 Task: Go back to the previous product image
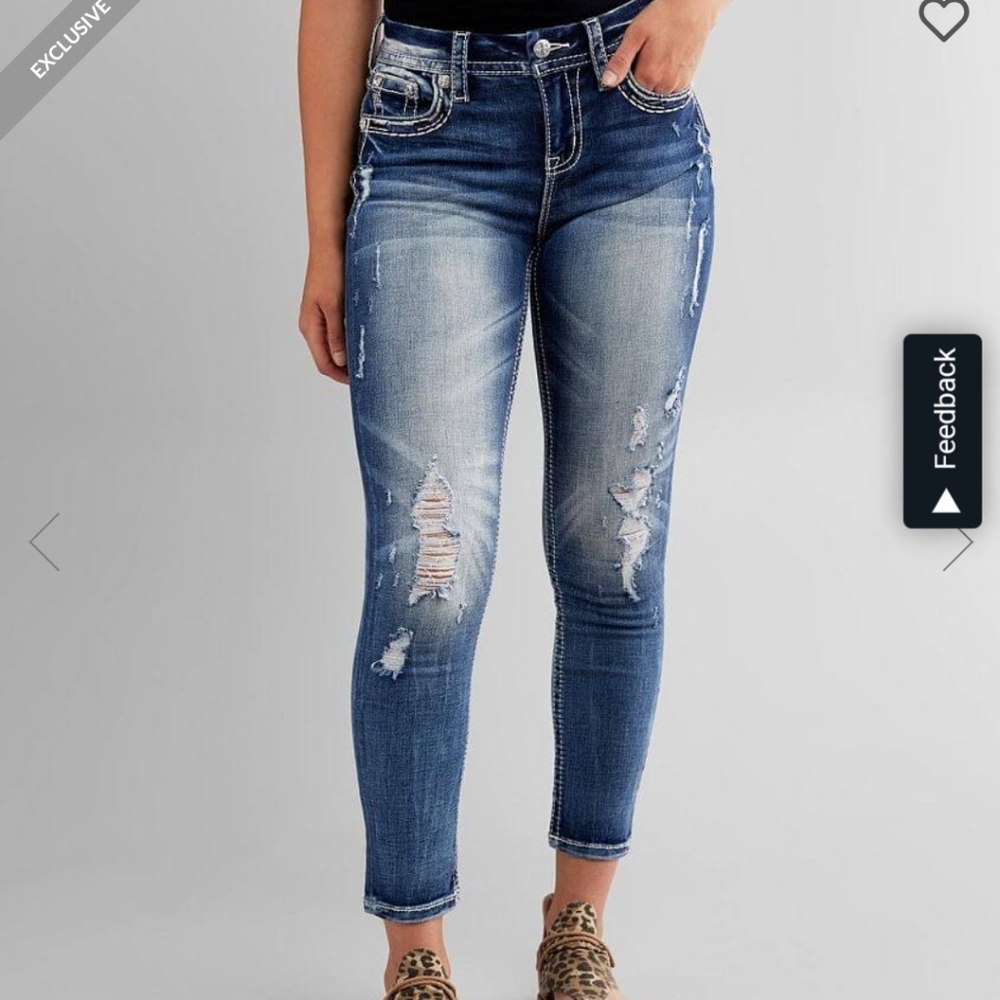[45, 542]
